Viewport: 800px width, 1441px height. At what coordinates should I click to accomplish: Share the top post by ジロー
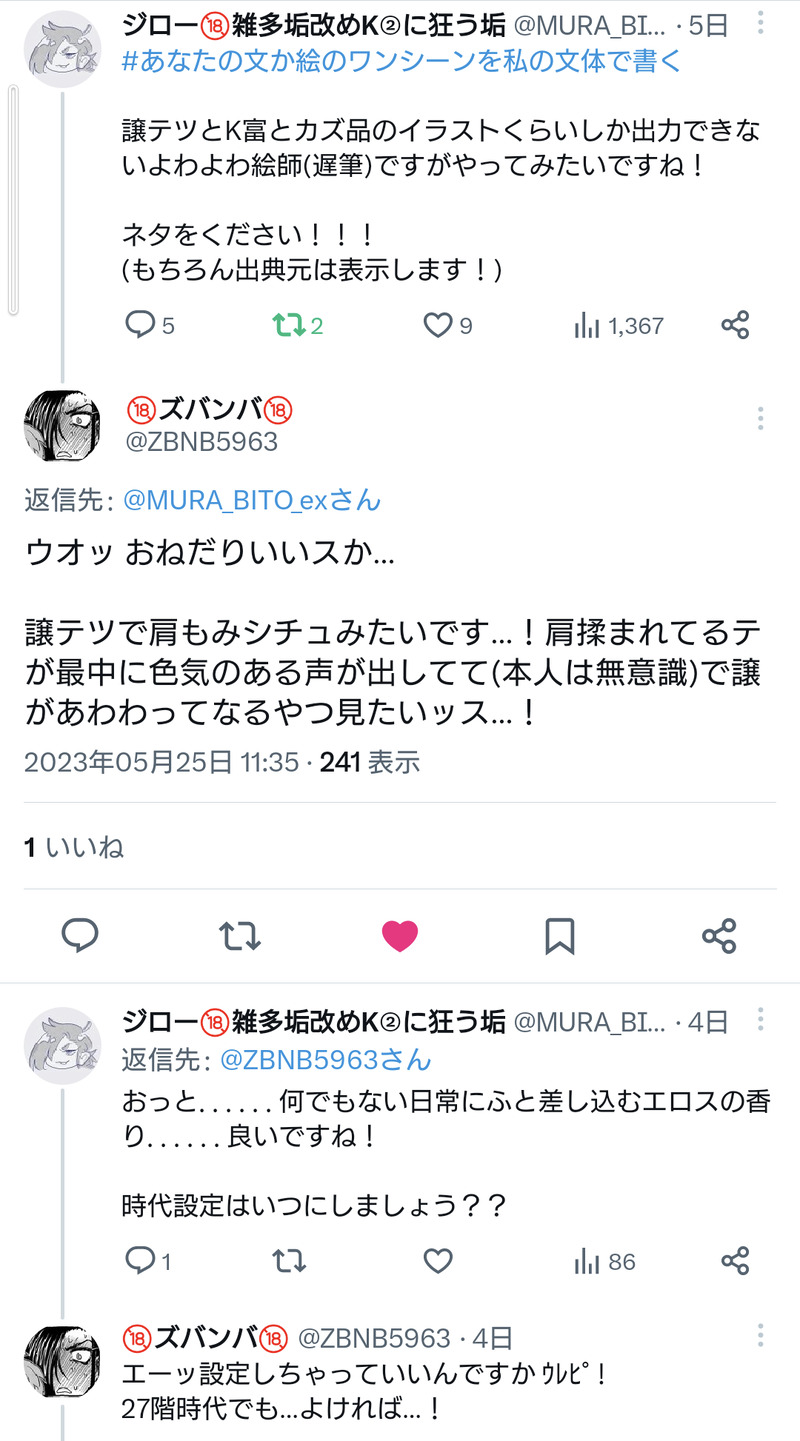tap(735, 325)
